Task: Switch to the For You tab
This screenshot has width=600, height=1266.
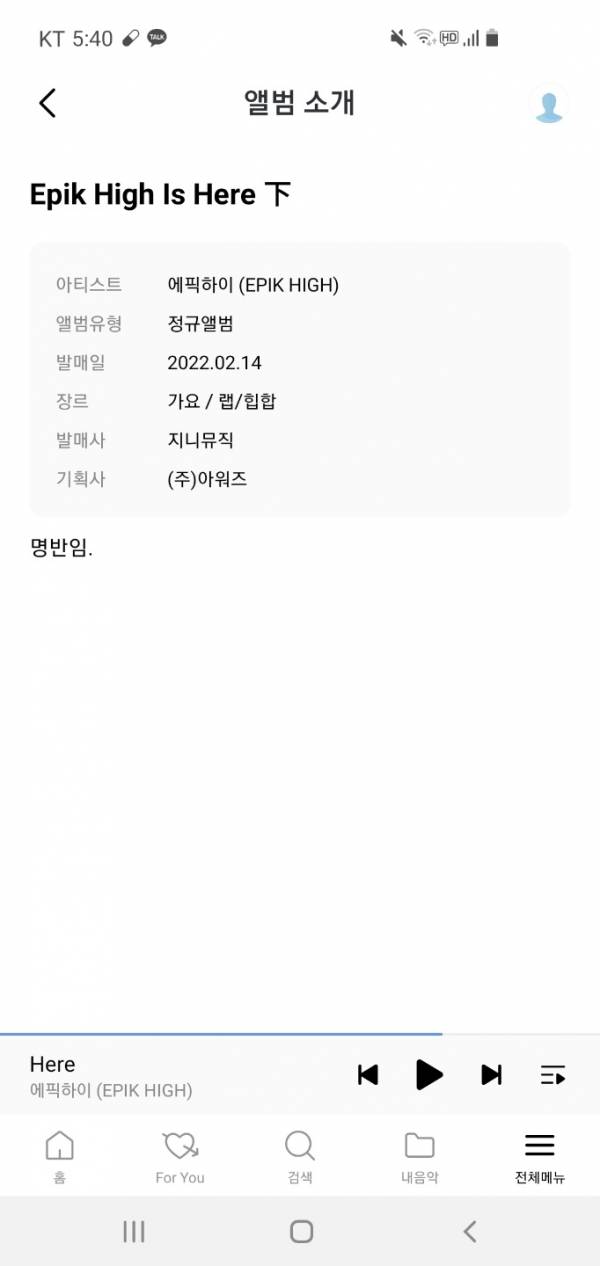Action: point(180,1157)
